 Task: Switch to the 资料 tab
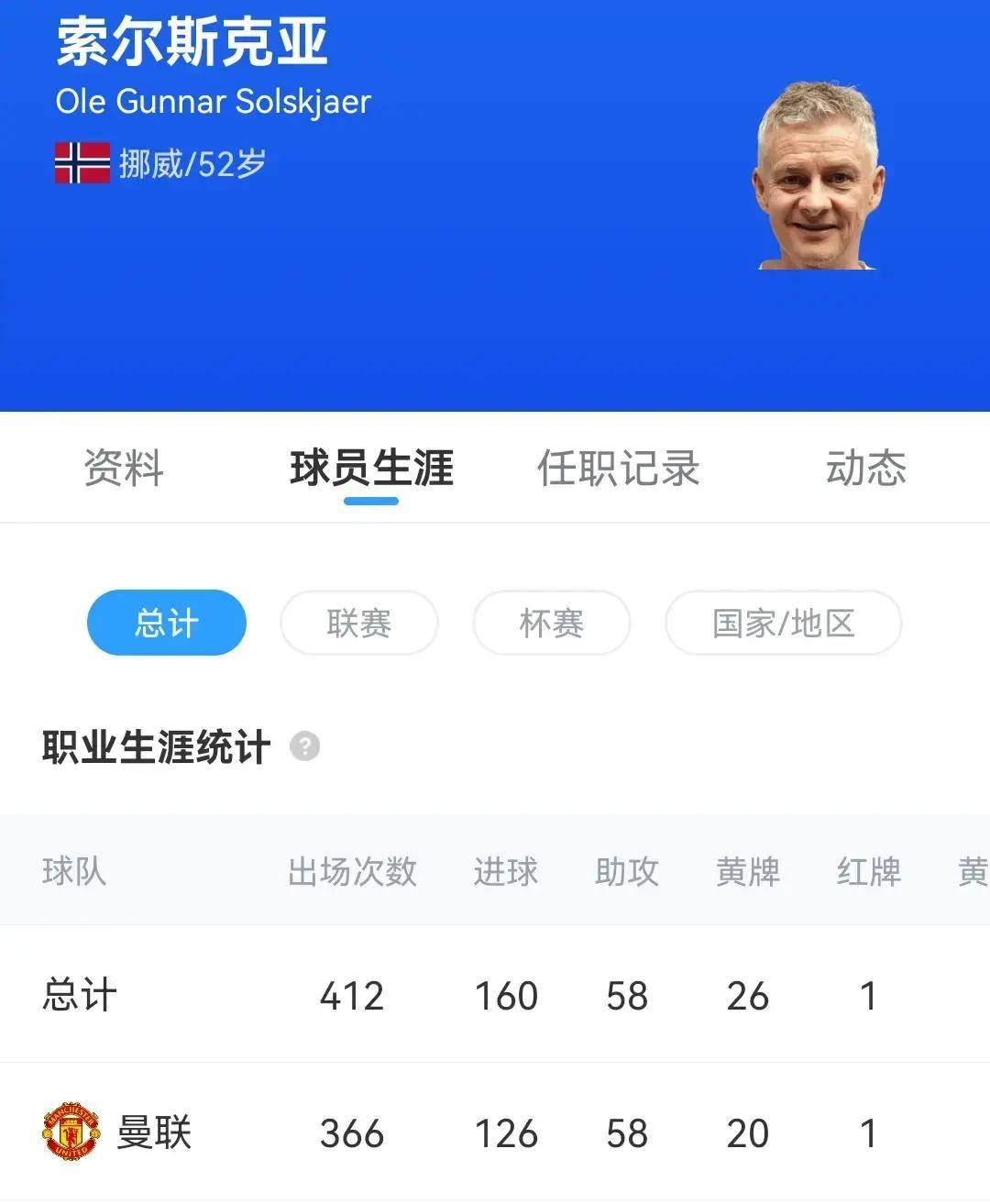(124, 469)
